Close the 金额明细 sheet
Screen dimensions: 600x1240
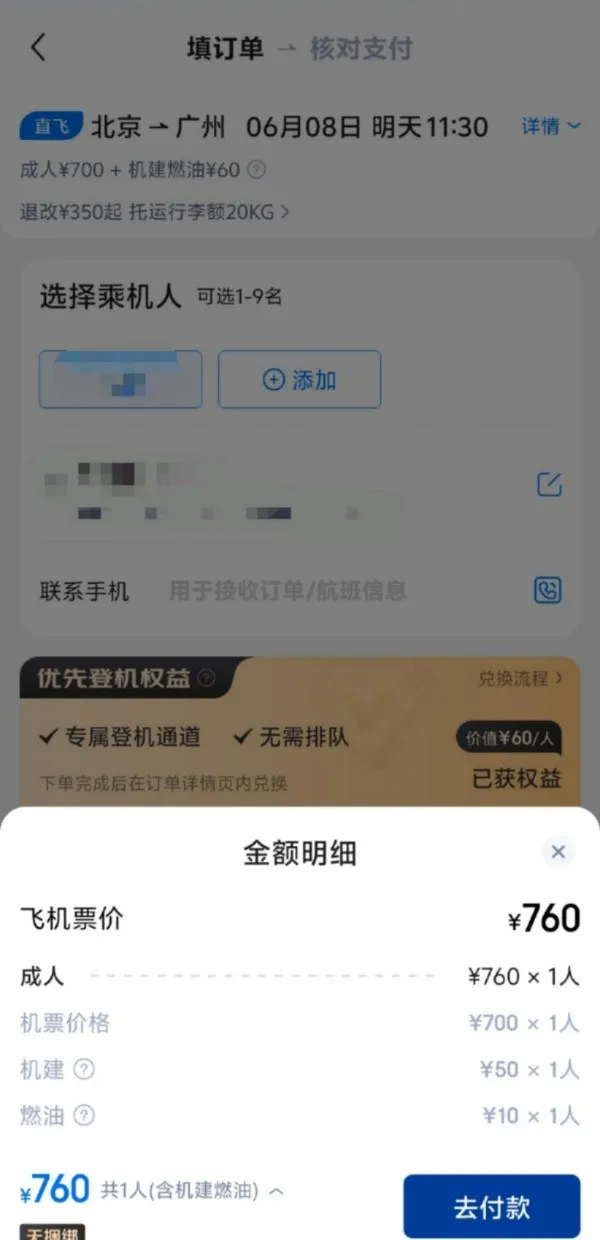[x=558, y=852]
